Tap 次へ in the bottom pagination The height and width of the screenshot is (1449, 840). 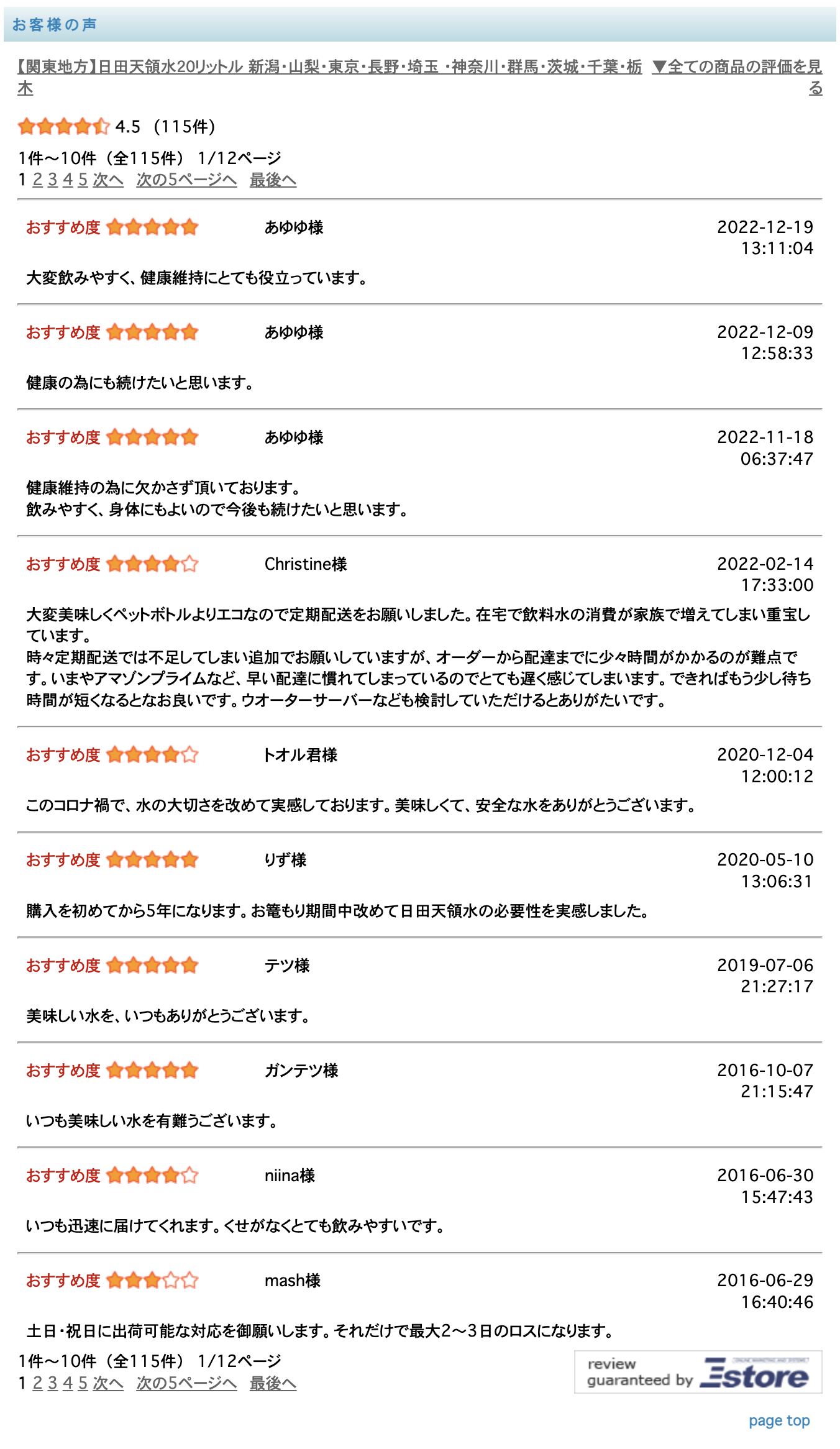(x=108, y=1384)
